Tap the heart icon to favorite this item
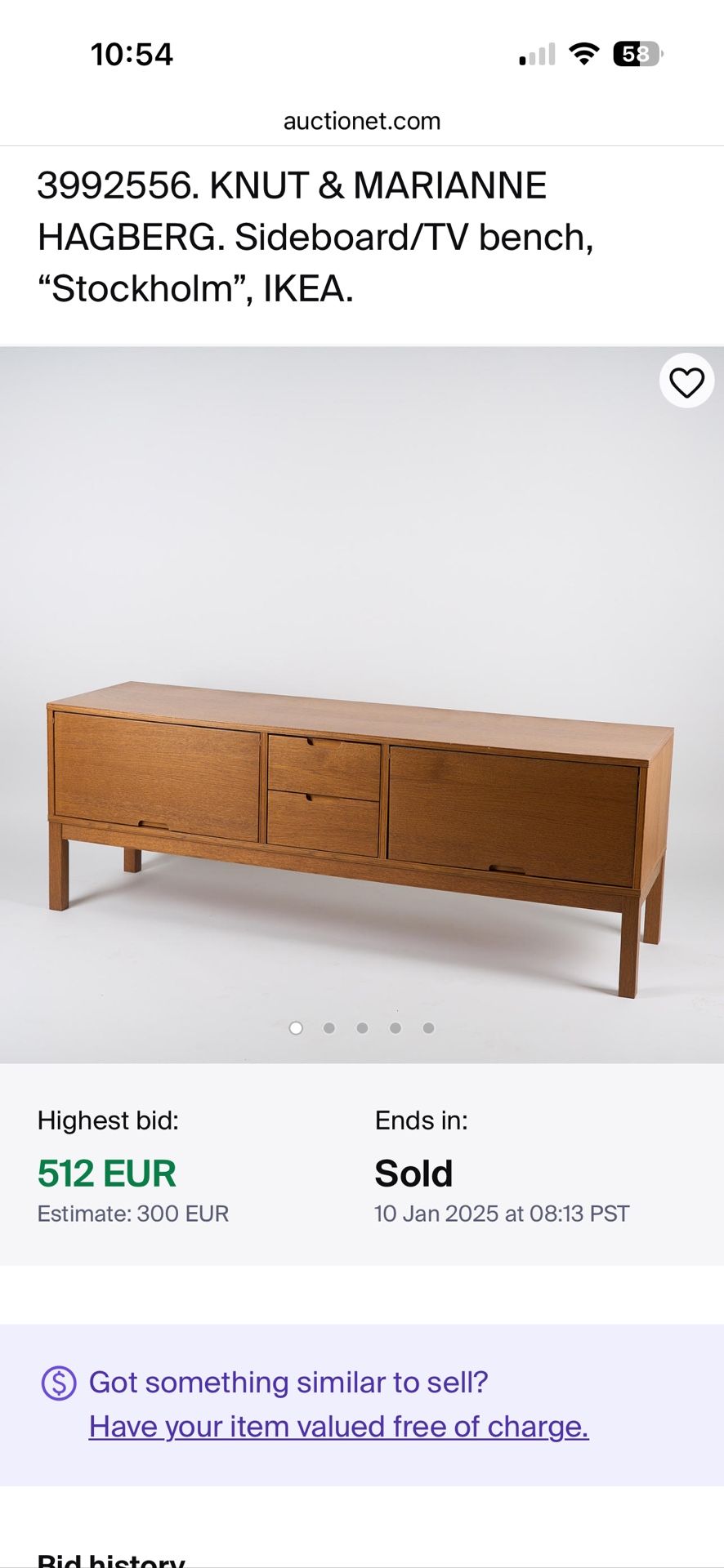The image size is (724, 1568). tap(686, 381)
